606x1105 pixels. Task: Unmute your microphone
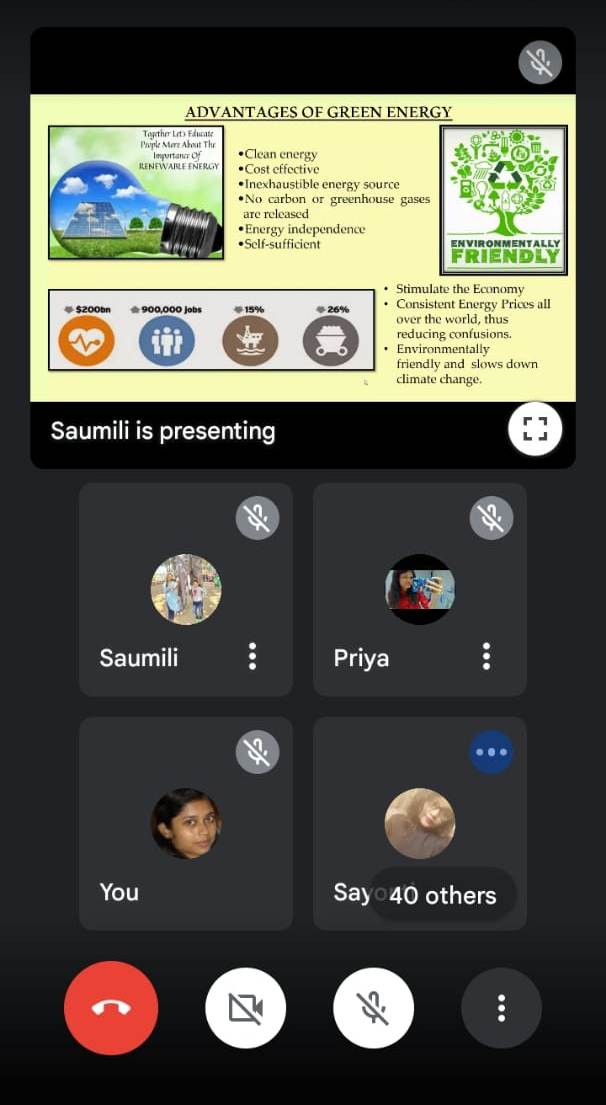point(374,1008)
